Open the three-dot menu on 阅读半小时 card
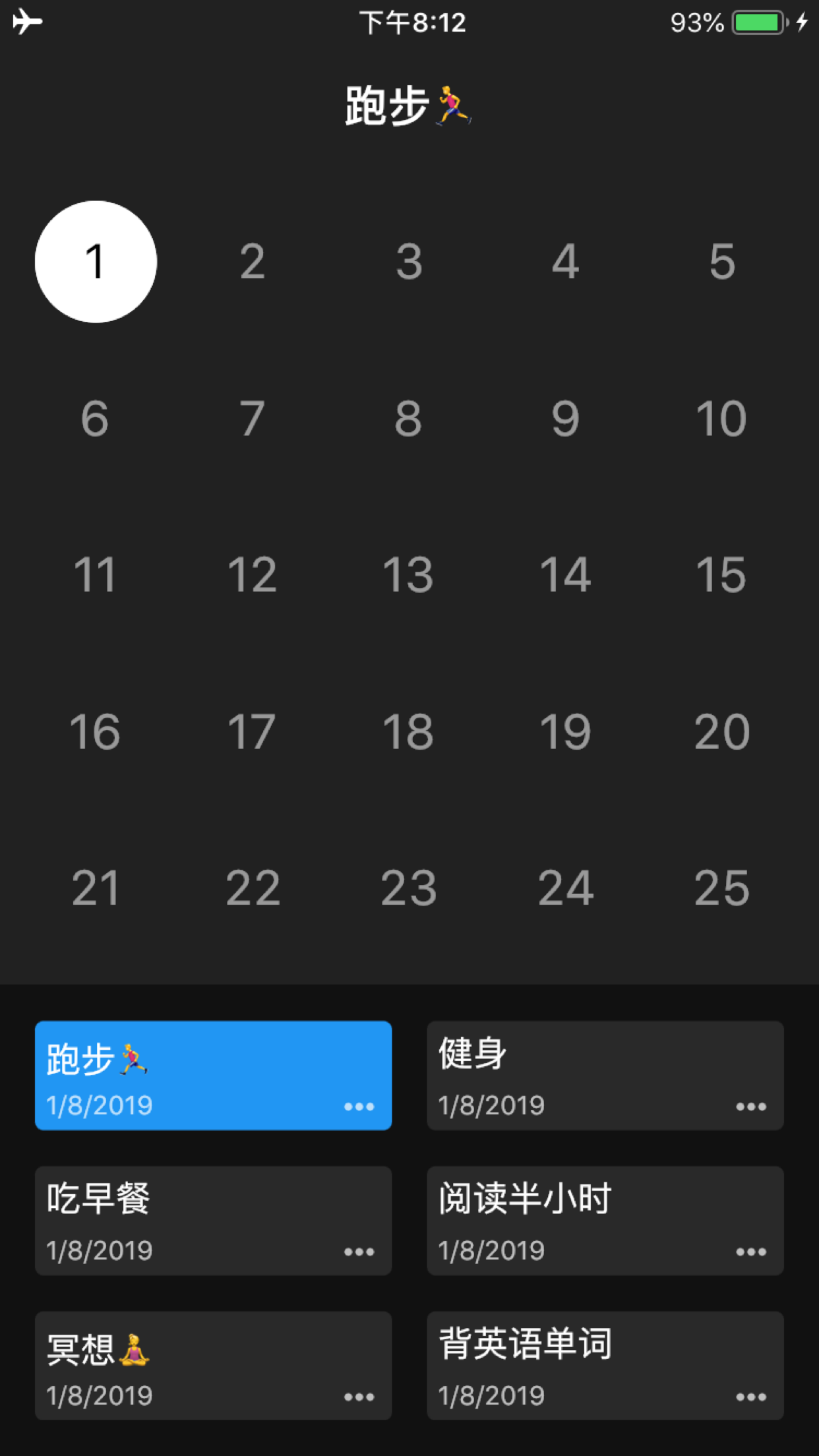 751,1252
